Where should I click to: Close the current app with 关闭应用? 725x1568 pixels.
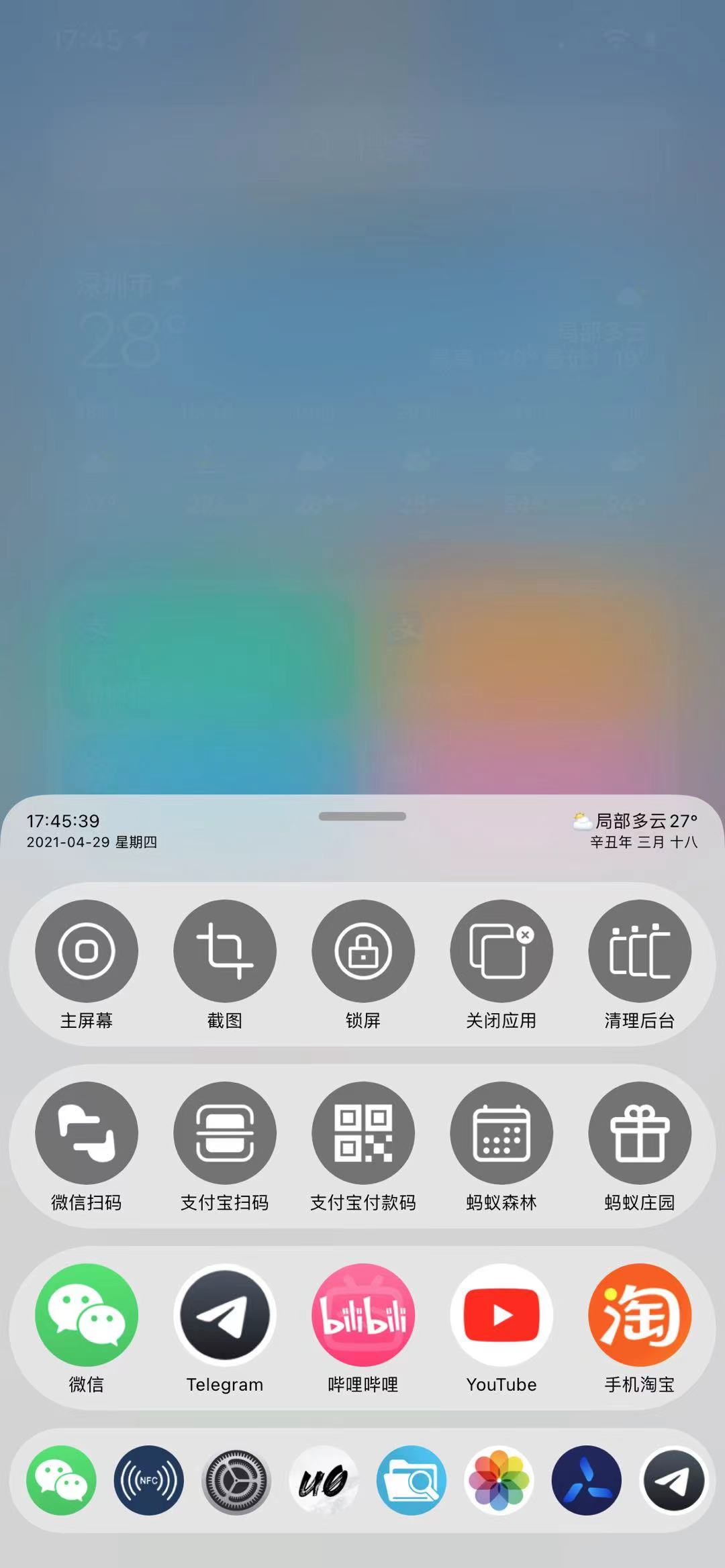tap(501, 951)
